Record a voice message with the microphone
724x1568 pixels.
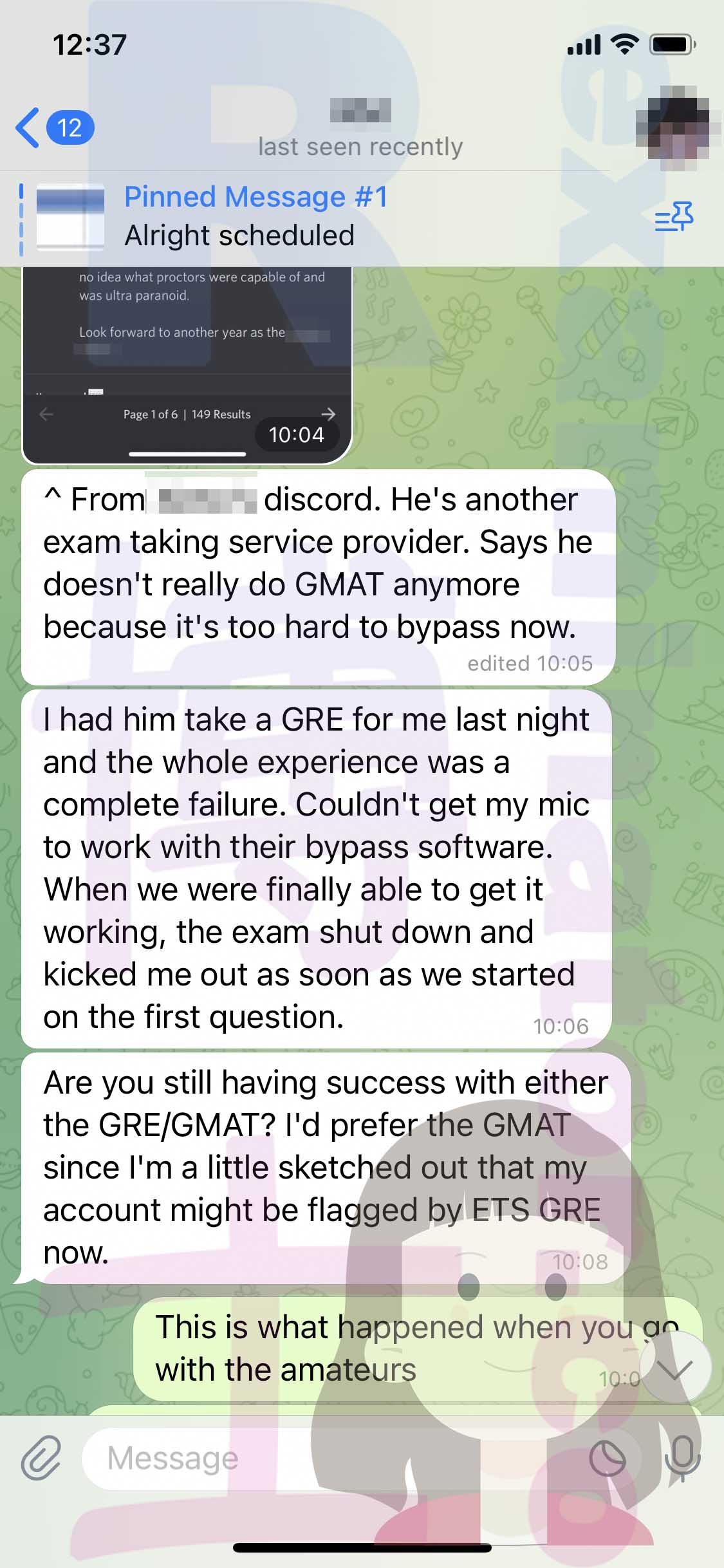pos(682,1457)
